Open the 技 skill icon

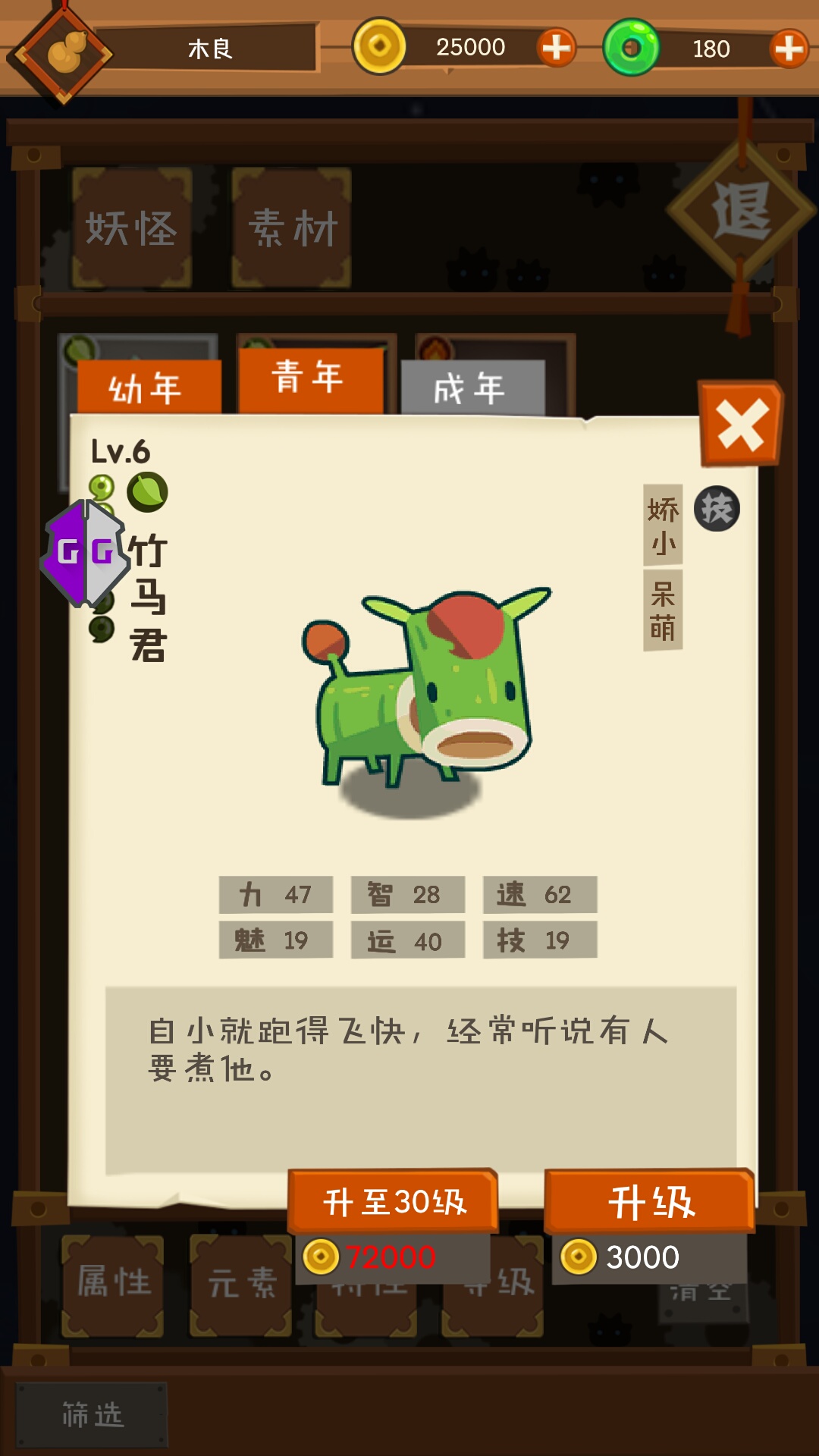pos(717,508)
